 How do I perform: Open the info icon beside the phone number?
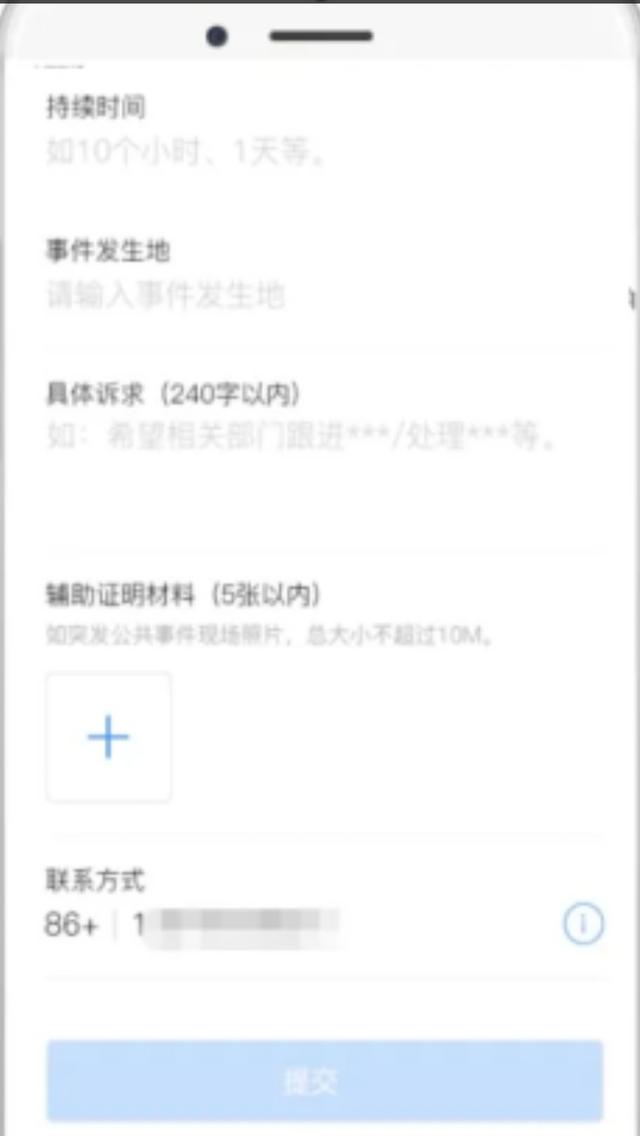coord(583,925)
